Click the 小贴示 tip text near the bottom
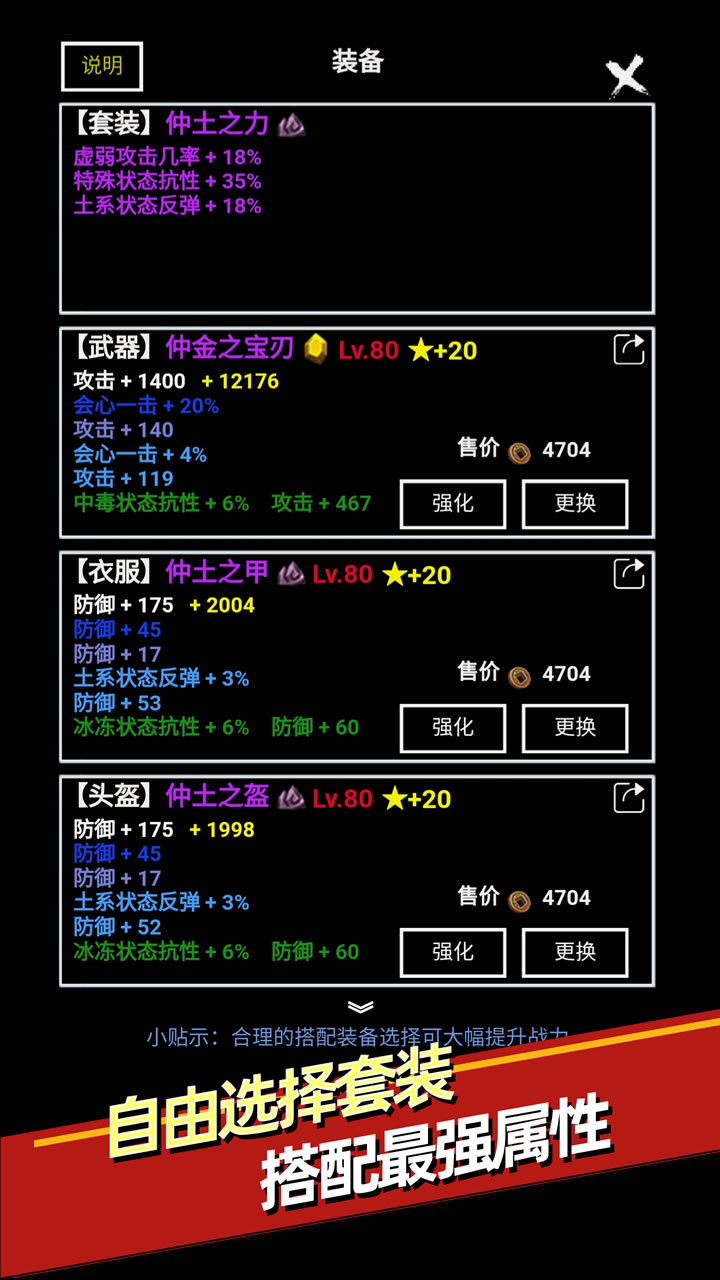Image resolution: width=720 pixels, height=1280 pixels. coord(360,1038)
